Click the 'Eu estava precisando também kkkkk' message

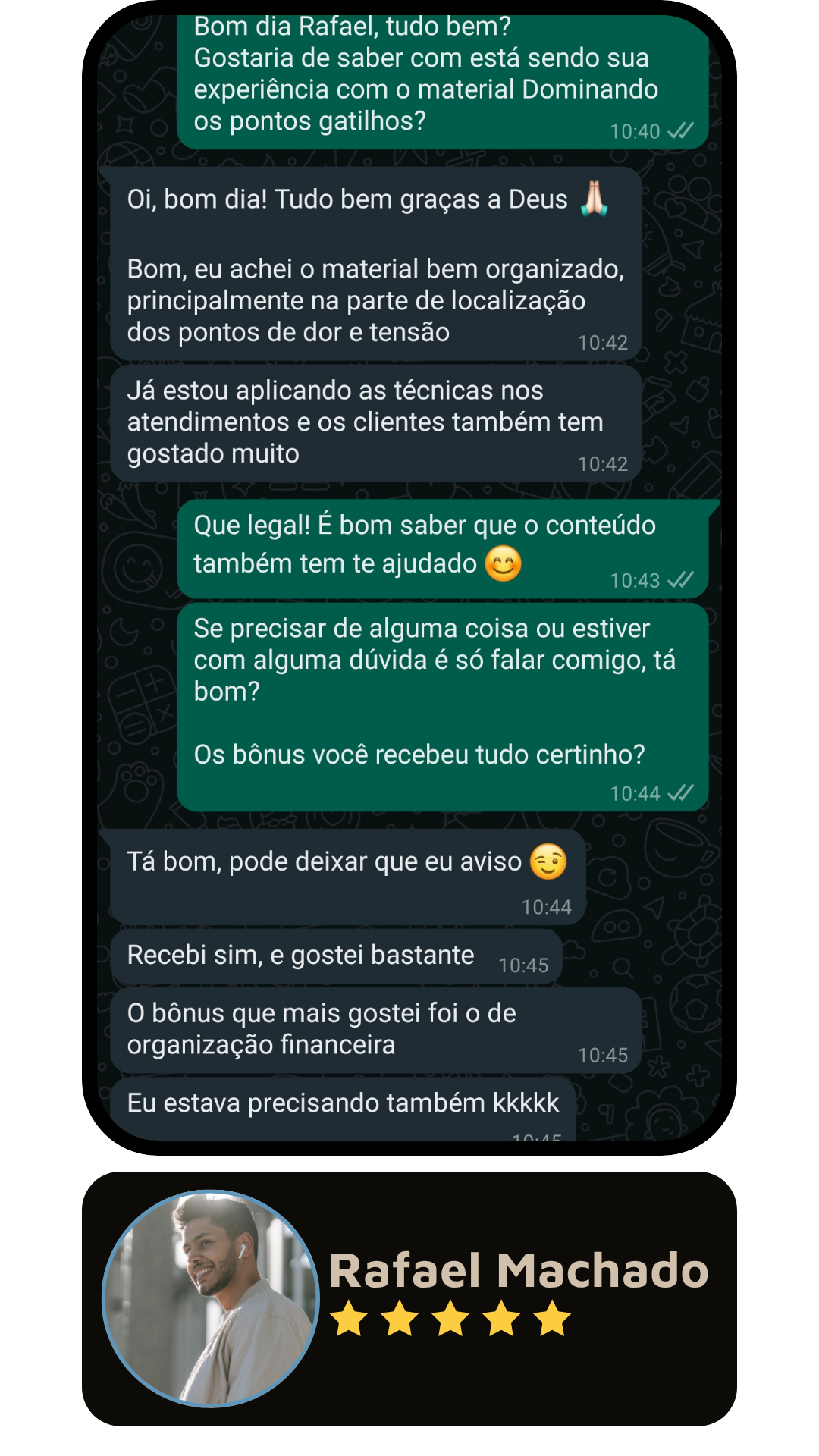pyautogui.click(x=343, y=1105)
